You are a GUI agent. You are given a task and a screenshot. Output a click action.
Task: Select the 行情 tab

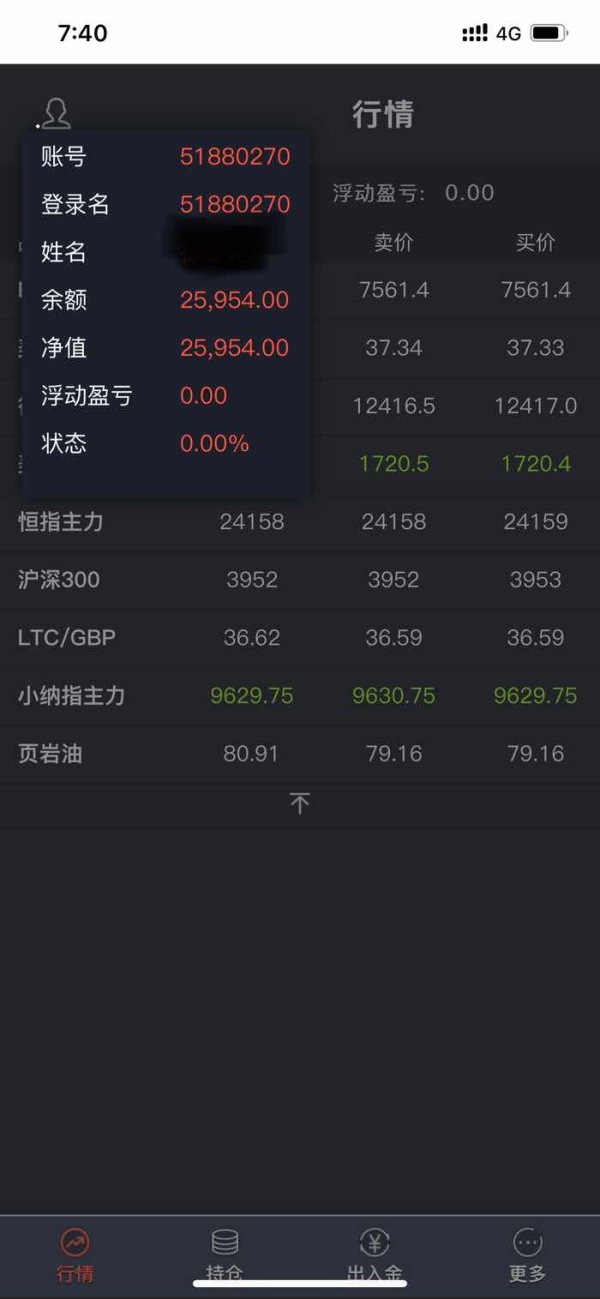tap(75, 1255)
